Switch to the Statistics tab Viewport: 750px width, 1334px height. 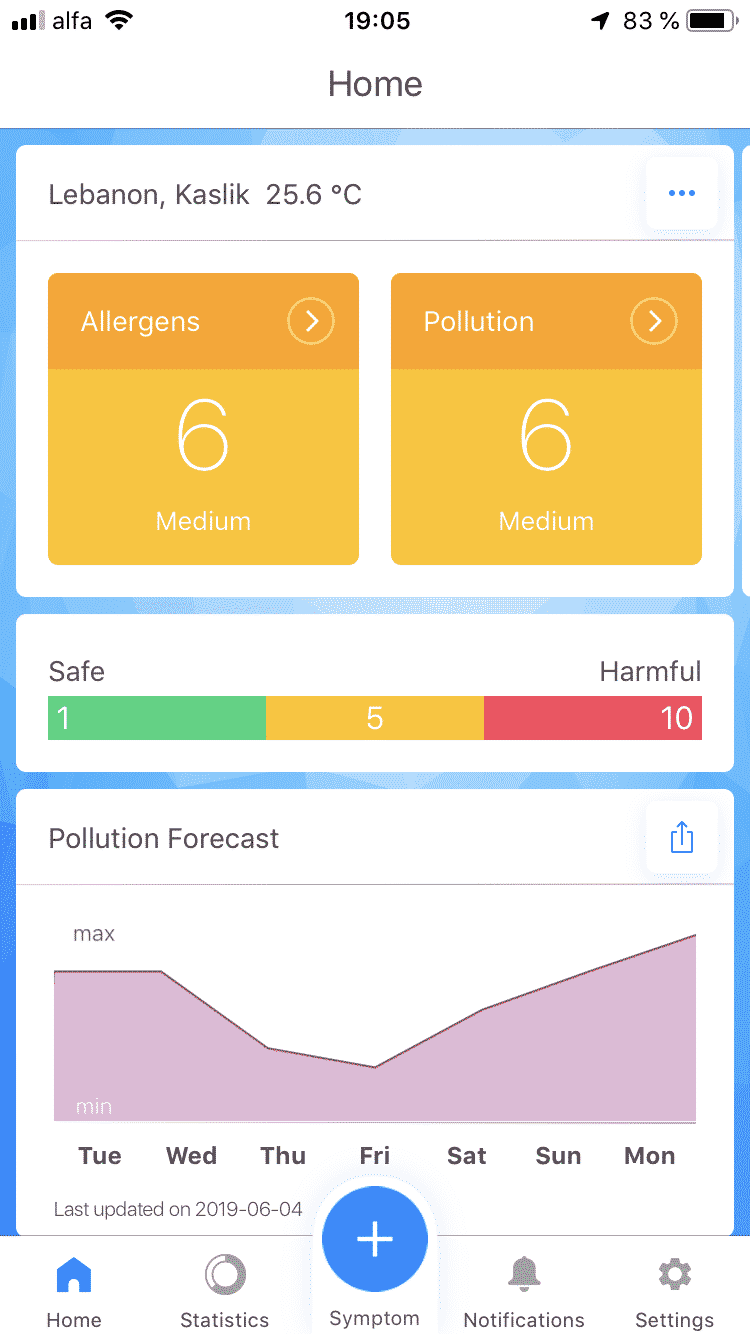pos(224,1290)
